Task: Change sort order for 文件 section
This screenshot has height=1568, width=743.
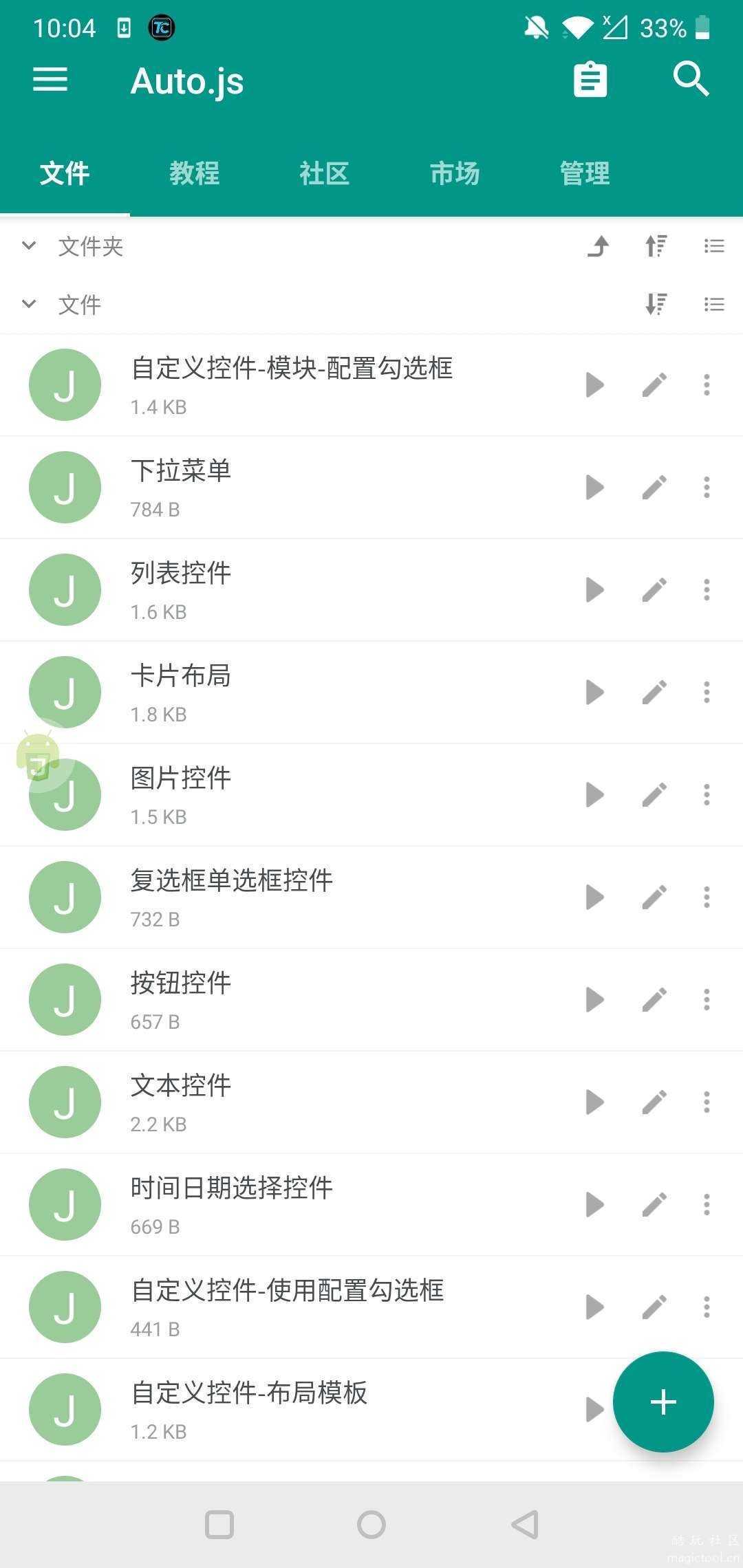Action: tap(656, 304)
